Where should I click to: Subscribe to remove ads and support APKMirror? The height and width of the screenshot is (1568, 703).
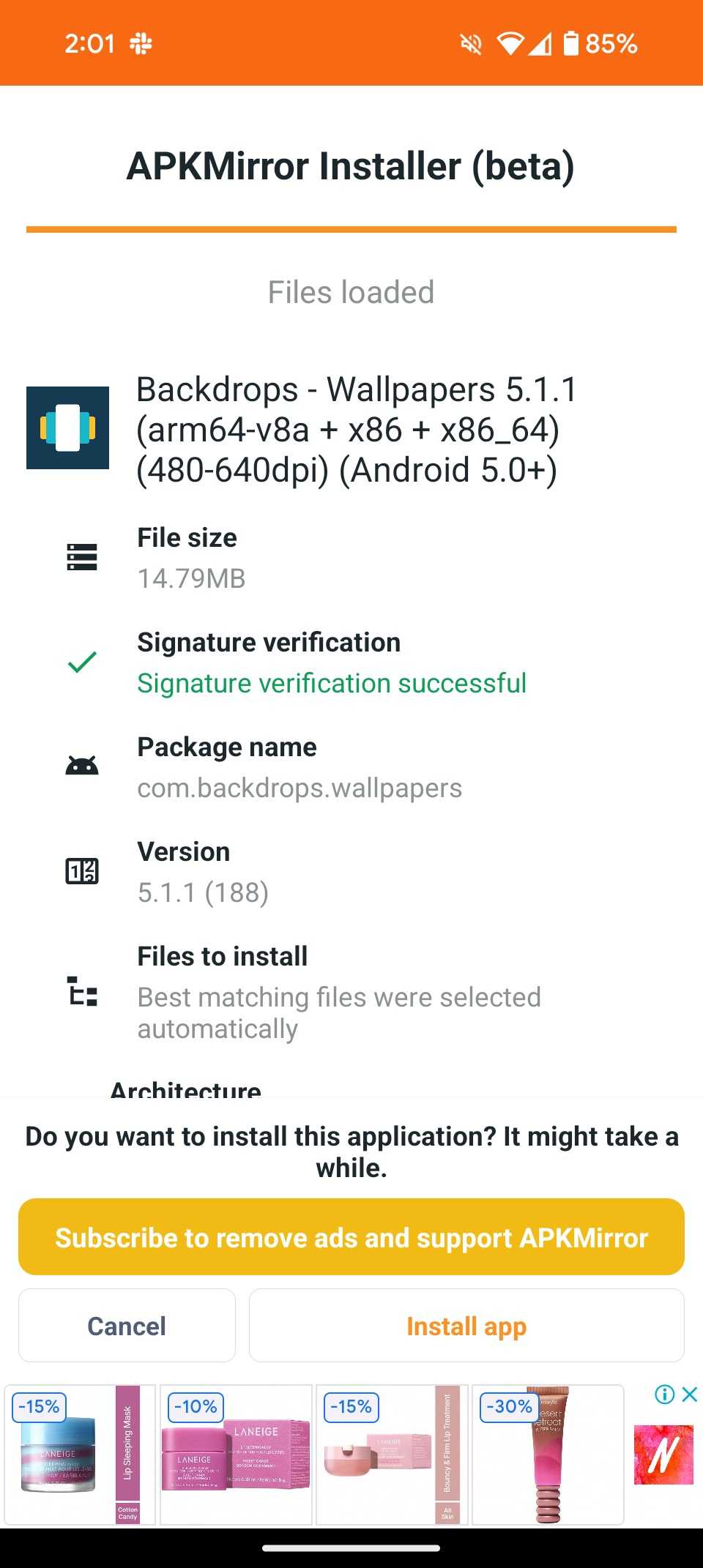click(x=351, y=1237)
